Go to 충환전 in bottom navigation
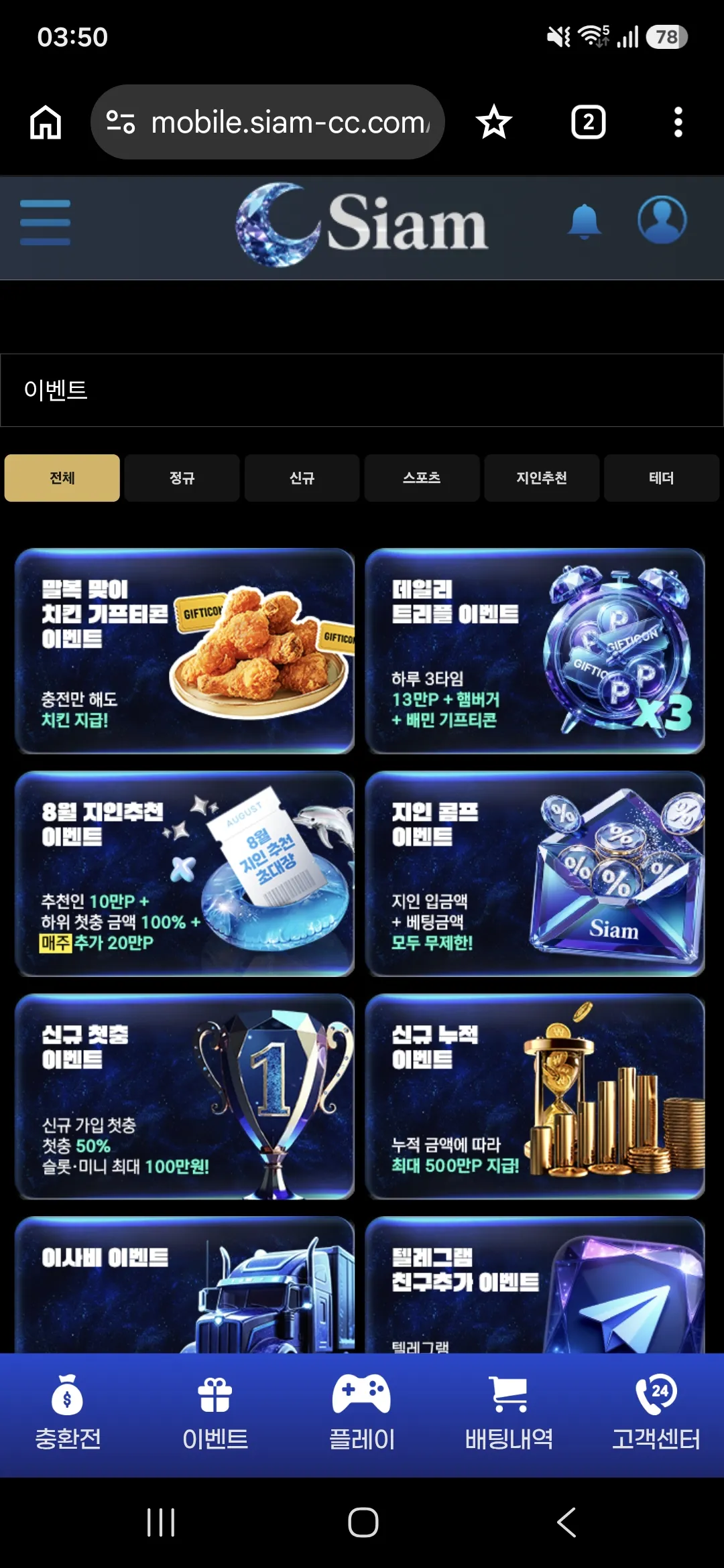 68,1413
